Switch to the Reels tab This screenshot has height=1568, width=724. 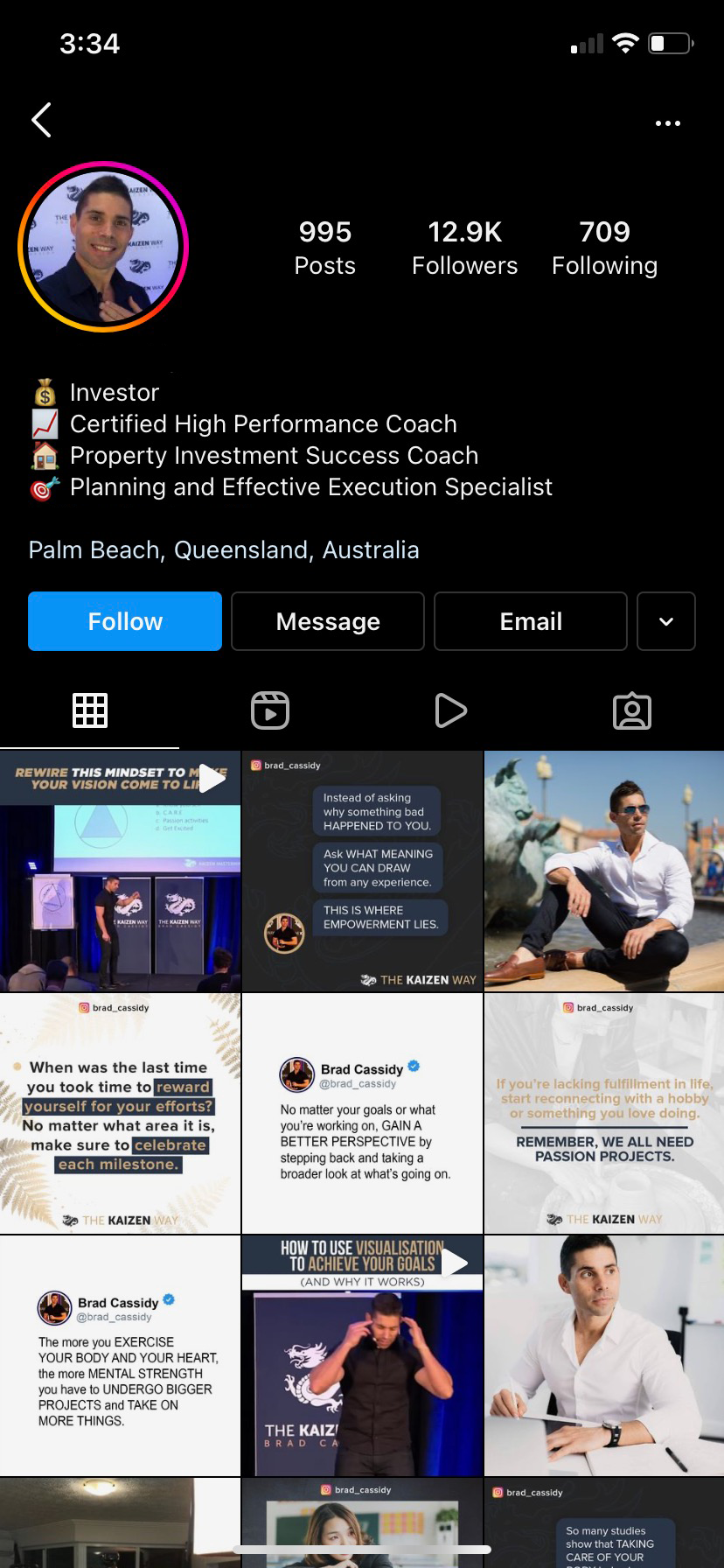[270, 710]
